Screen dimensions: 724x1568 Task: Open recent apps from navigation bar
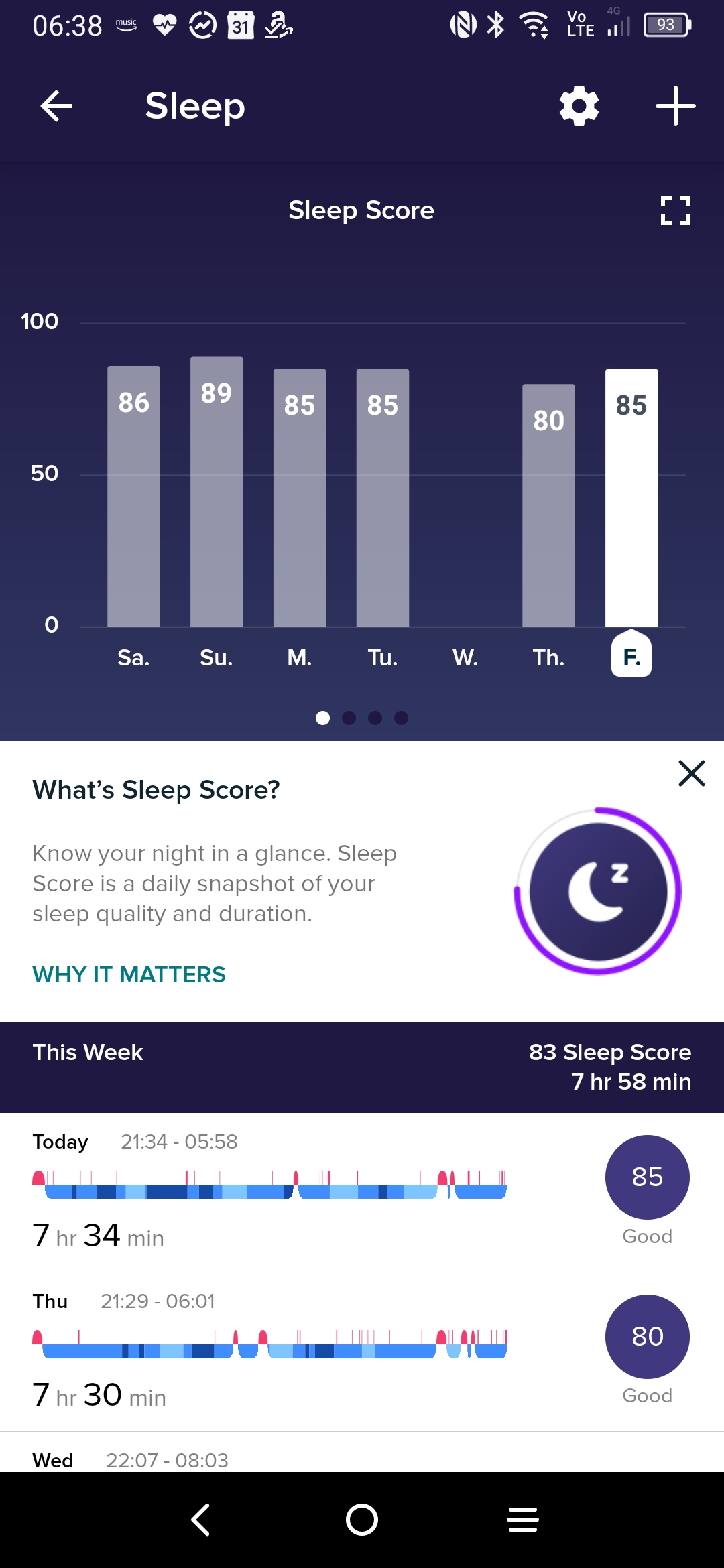523,1520
